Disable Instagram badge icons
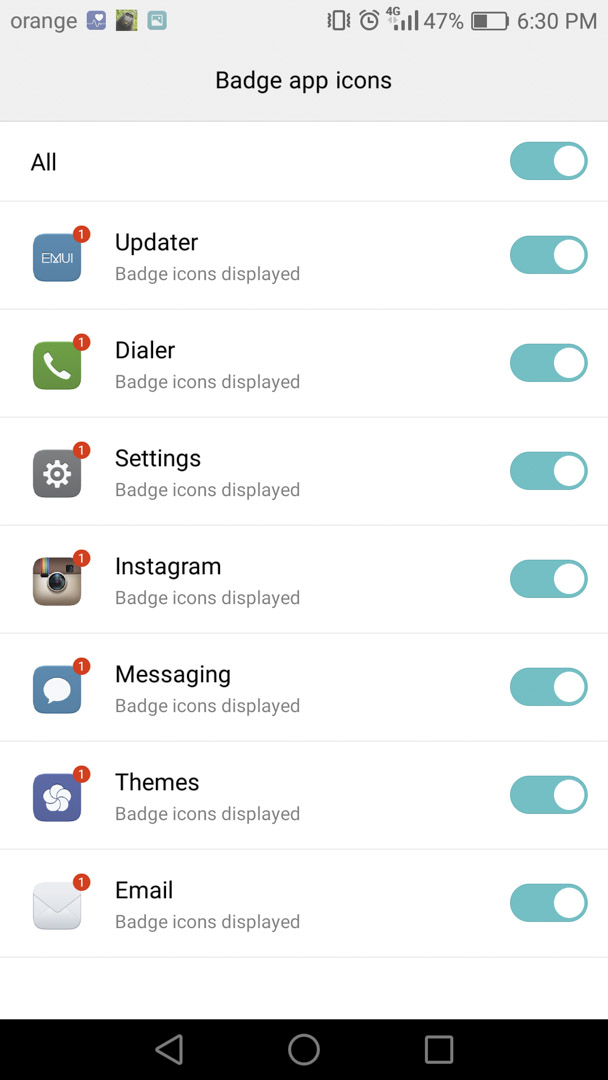 (x=548, y=579)
